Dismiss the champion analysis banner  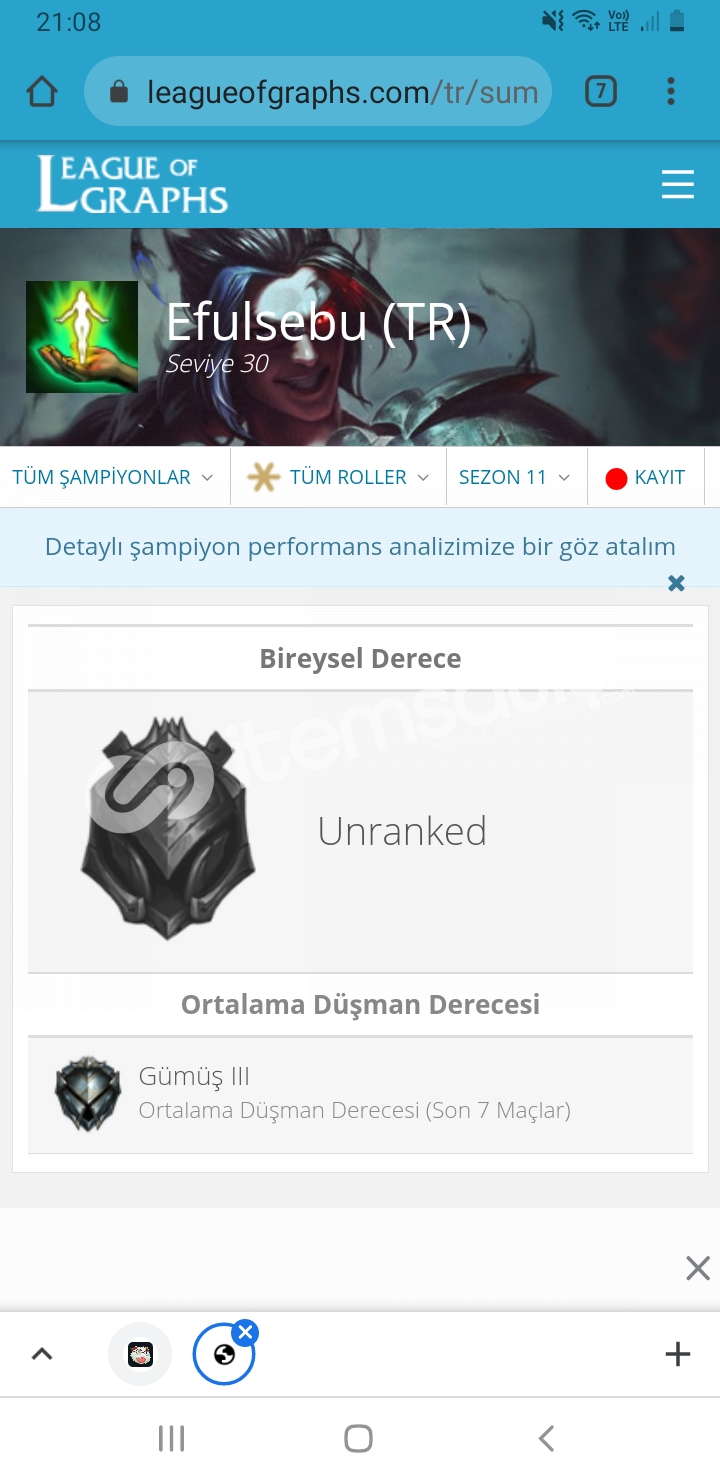pyautogui.click(x=676, y=583)
